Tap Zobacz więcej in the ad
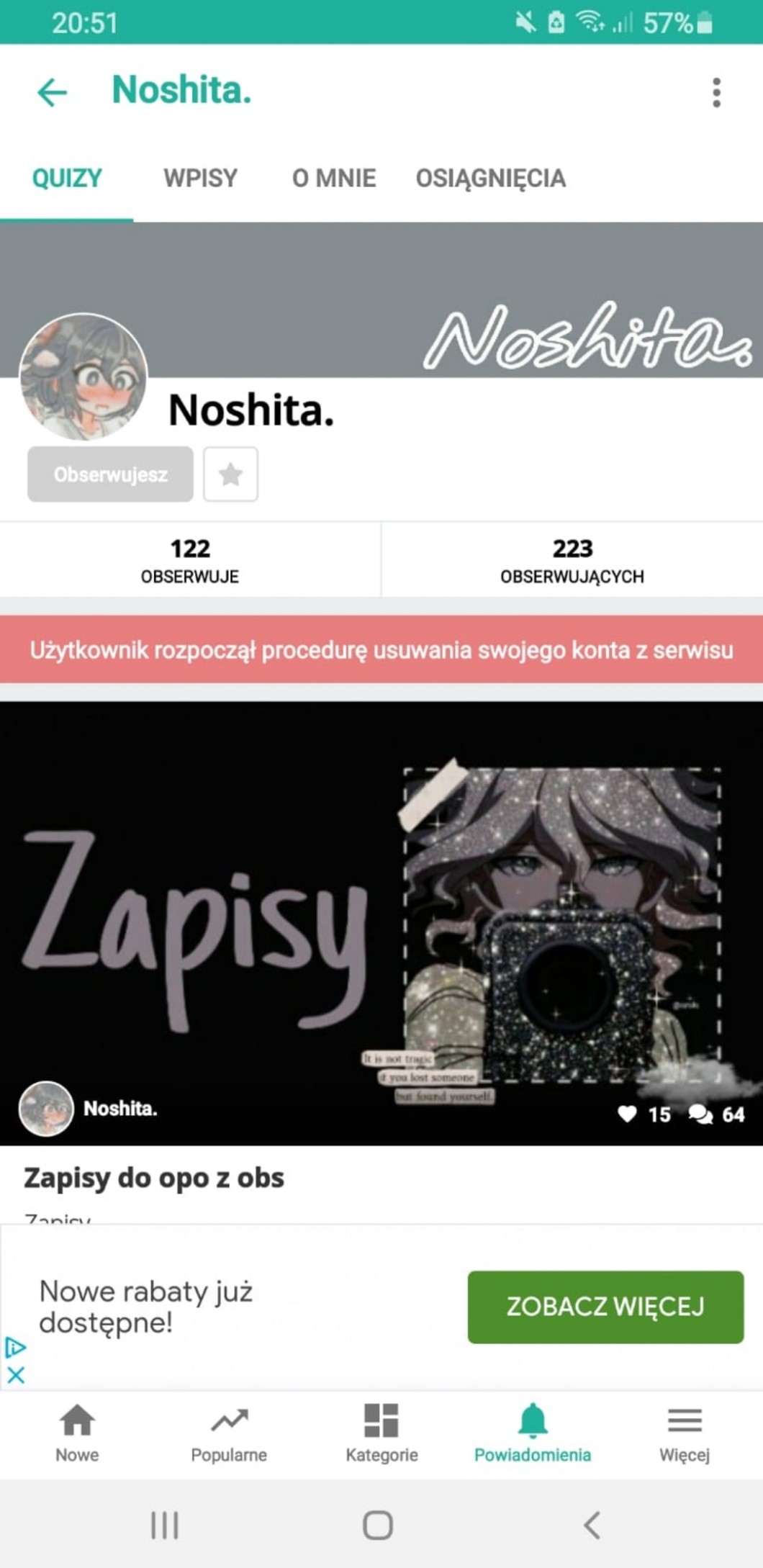This screenshot has height=1568, width=763. 605,1307
